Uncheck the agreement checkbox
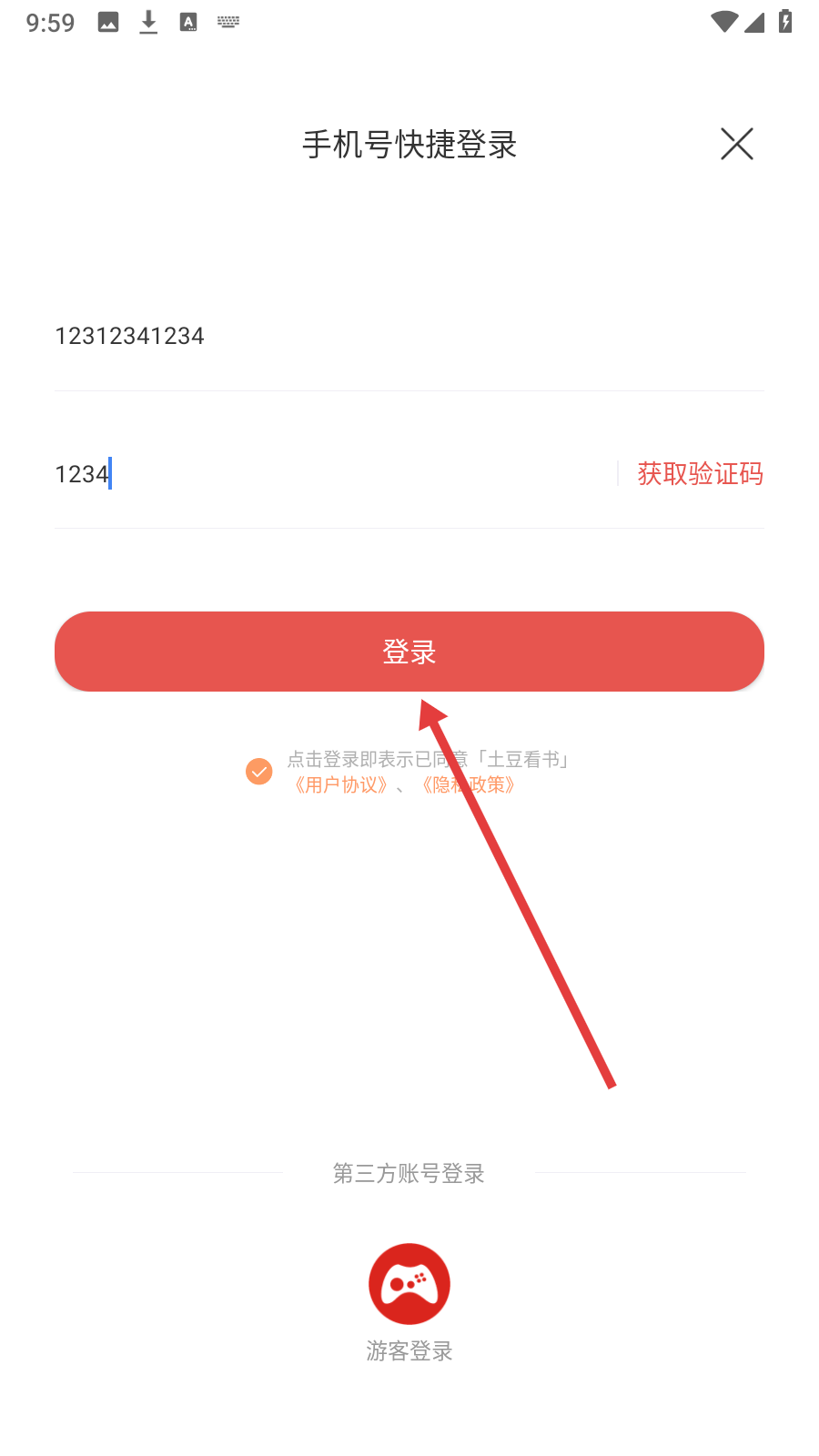819x1456 pixels. (x=259, y=772)
